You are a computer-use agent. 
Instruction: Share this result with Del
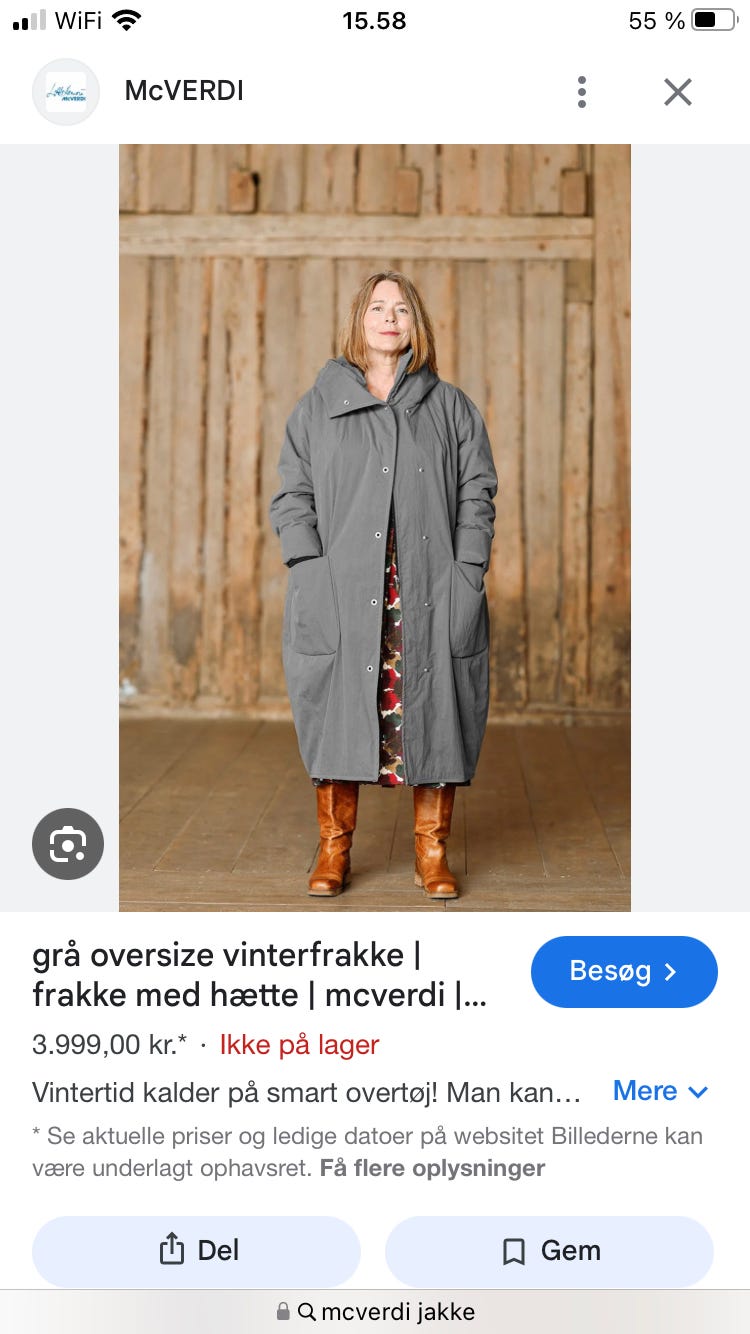[x=196, y=1250]
